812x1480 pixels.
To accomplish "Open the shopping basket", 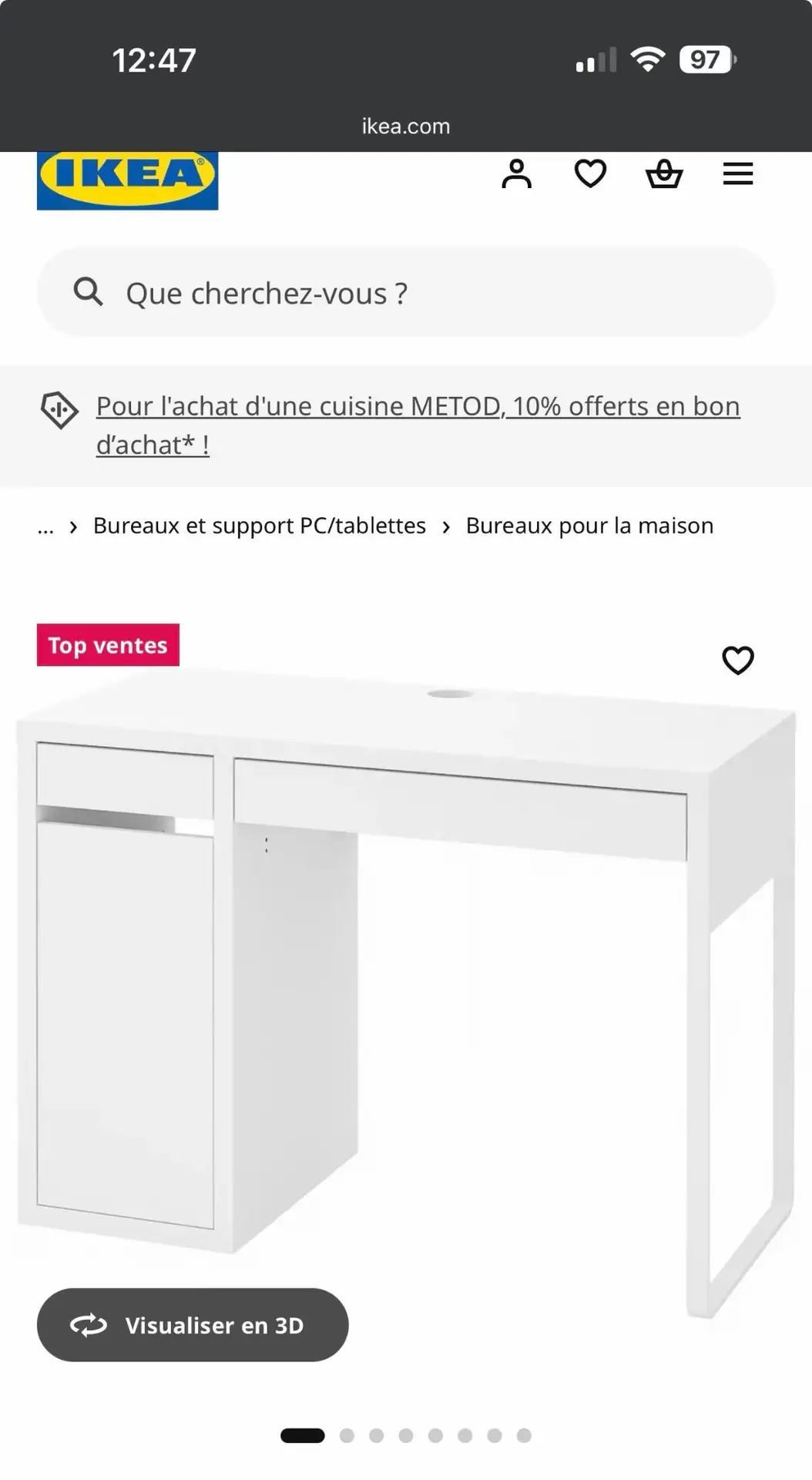I will point(663,174).
